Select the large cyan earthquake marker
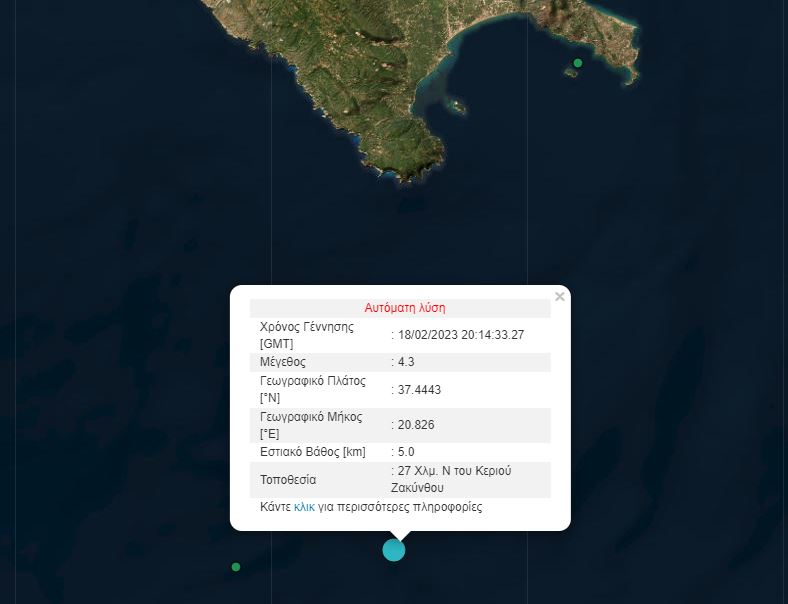This screenshot has height=604, width=788. (x=394, y=549)
